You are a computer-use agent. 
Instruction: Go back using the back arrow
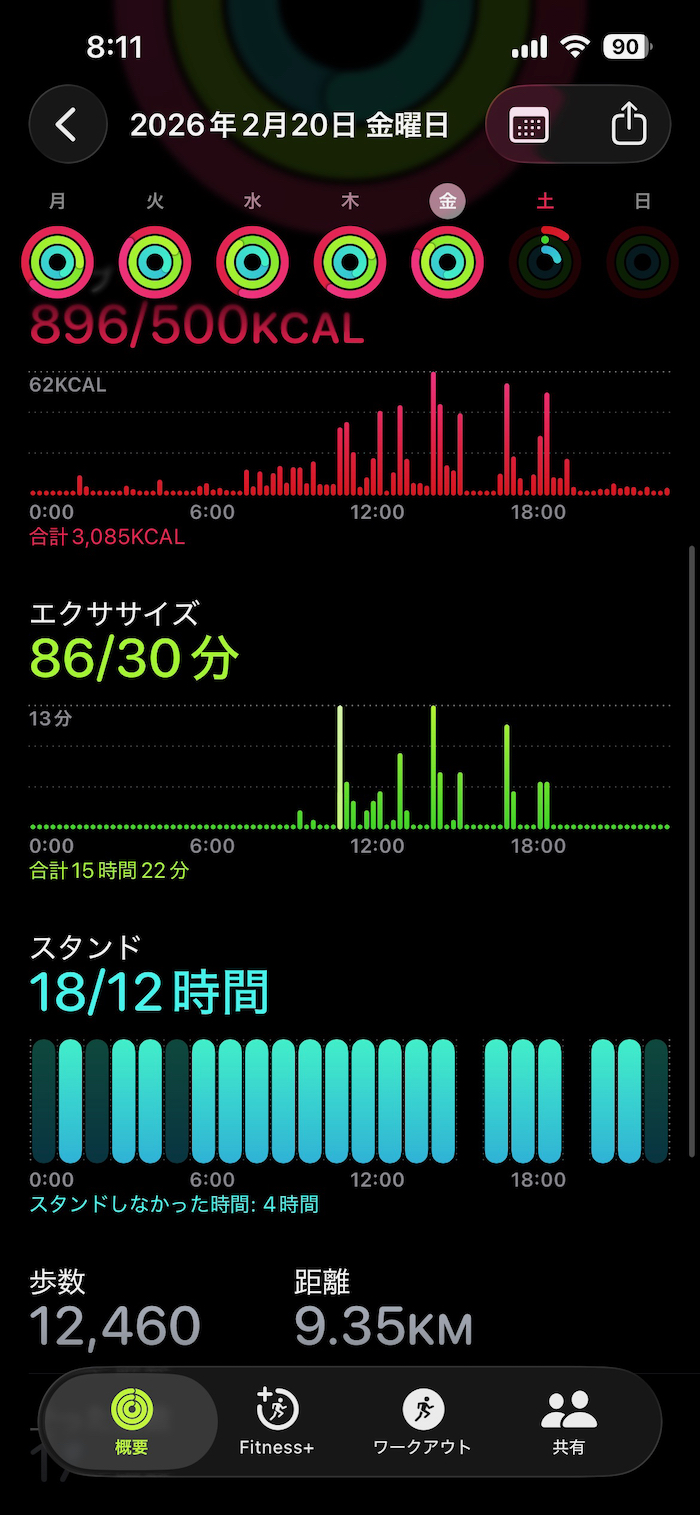[x=67, y=125]
